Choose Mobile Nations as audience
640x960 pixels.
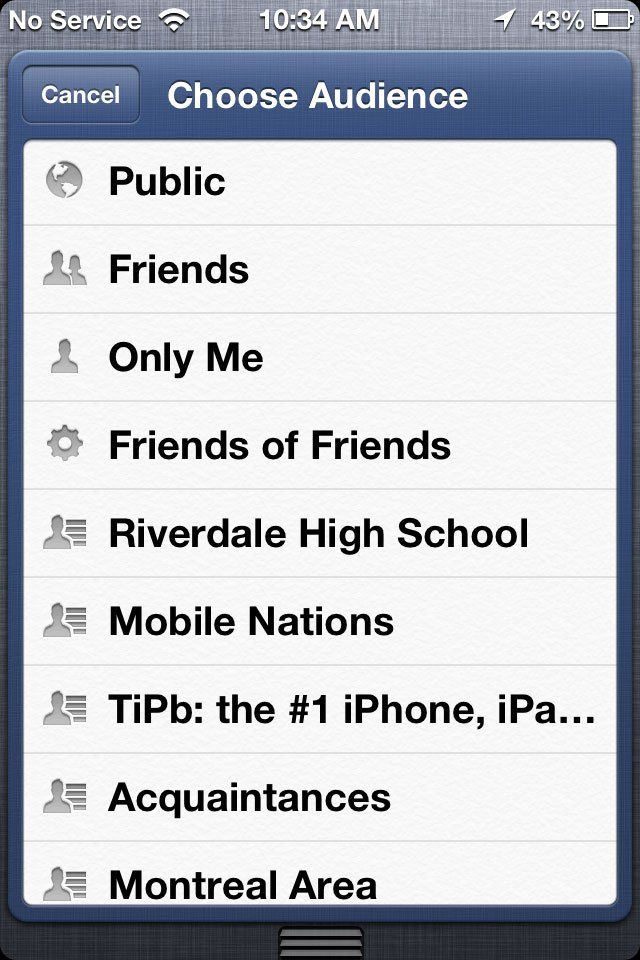[x=320, y=622]
